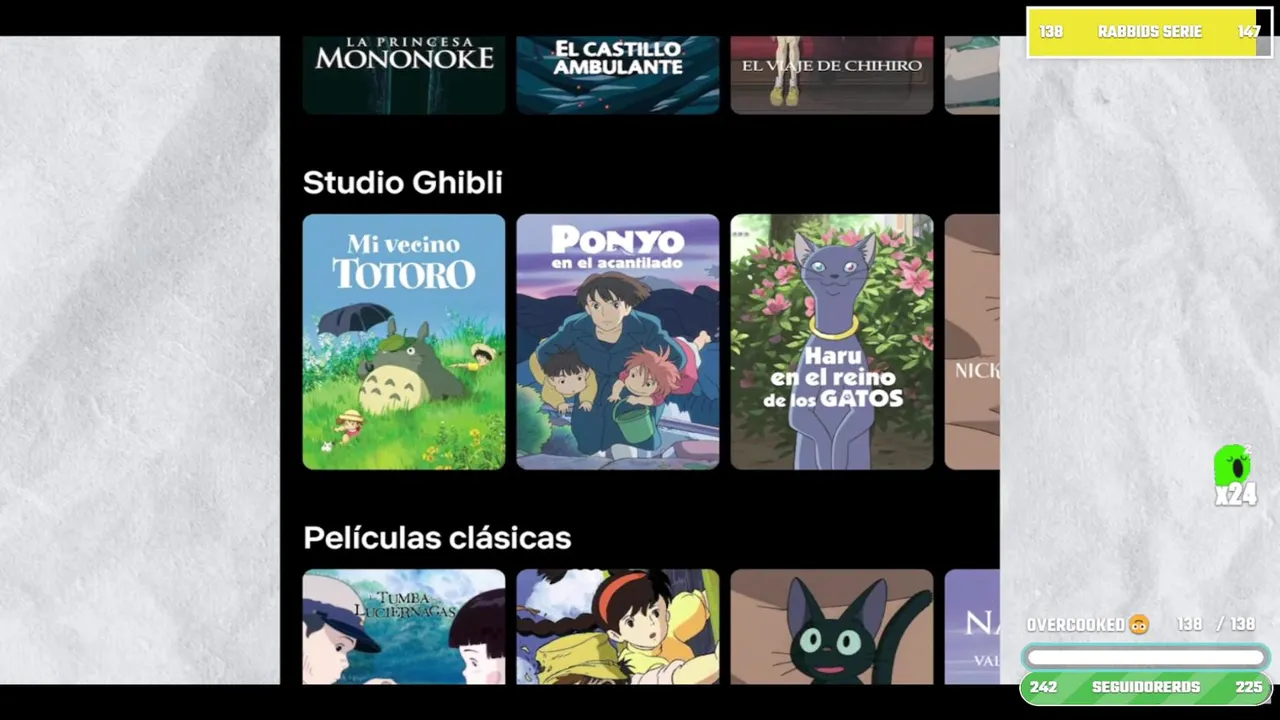Open La tumba de las luciérnagas
1280x720 pixels.
[x=403, y=626]
